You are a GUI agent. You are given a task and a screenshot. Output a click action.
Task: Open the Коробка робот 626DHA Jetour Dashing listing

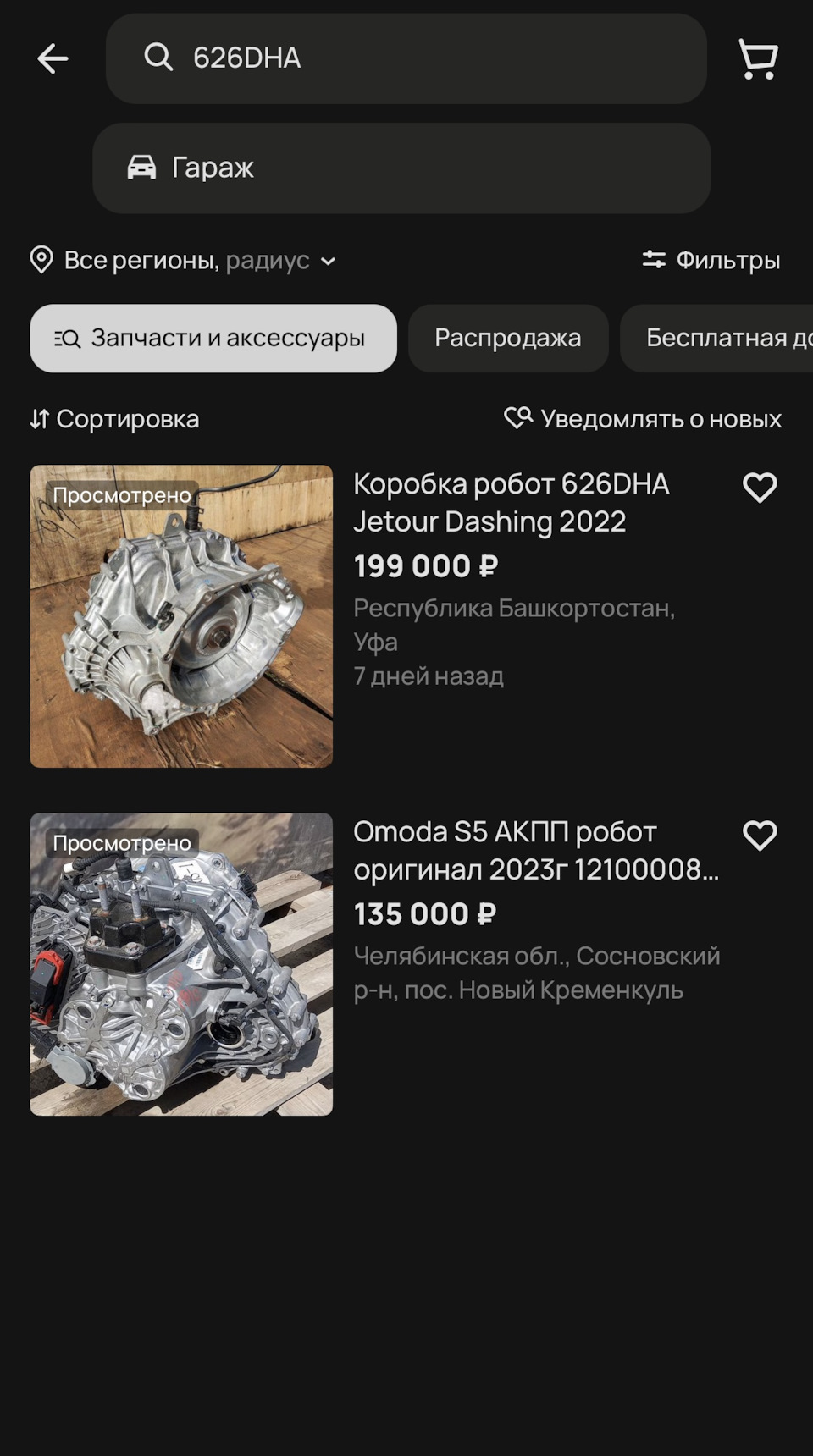511,502
